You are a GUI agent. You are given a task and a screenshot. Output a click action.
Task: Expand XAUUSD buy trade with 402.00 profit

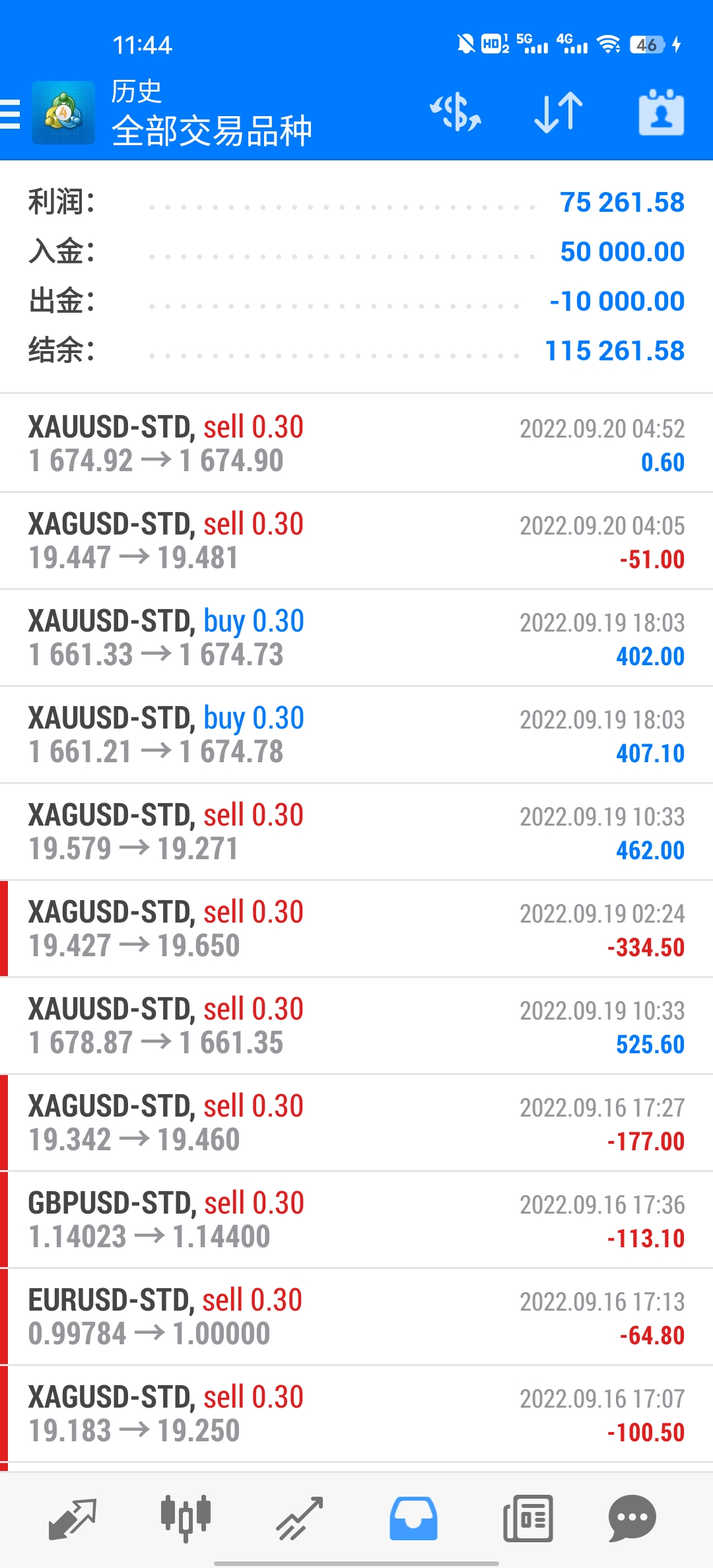tap(356, 637)
